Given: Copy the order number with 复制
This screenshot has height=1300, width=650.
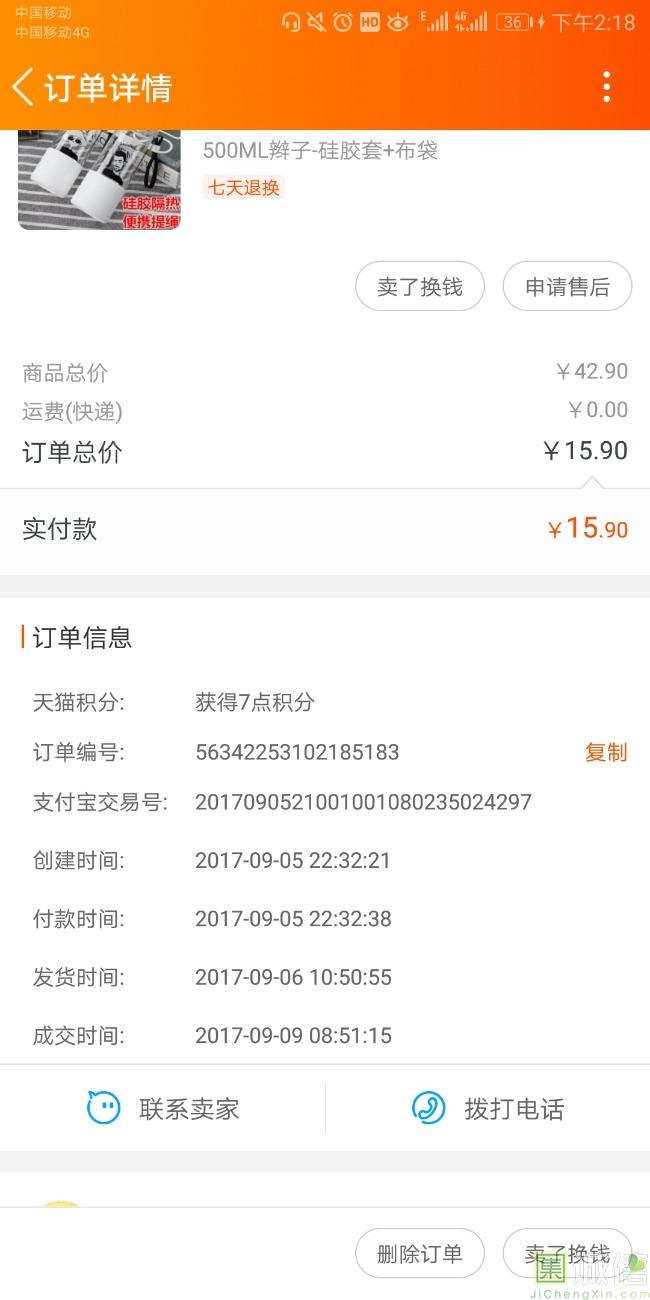Looking at the screenshot, I should point(606,752).
